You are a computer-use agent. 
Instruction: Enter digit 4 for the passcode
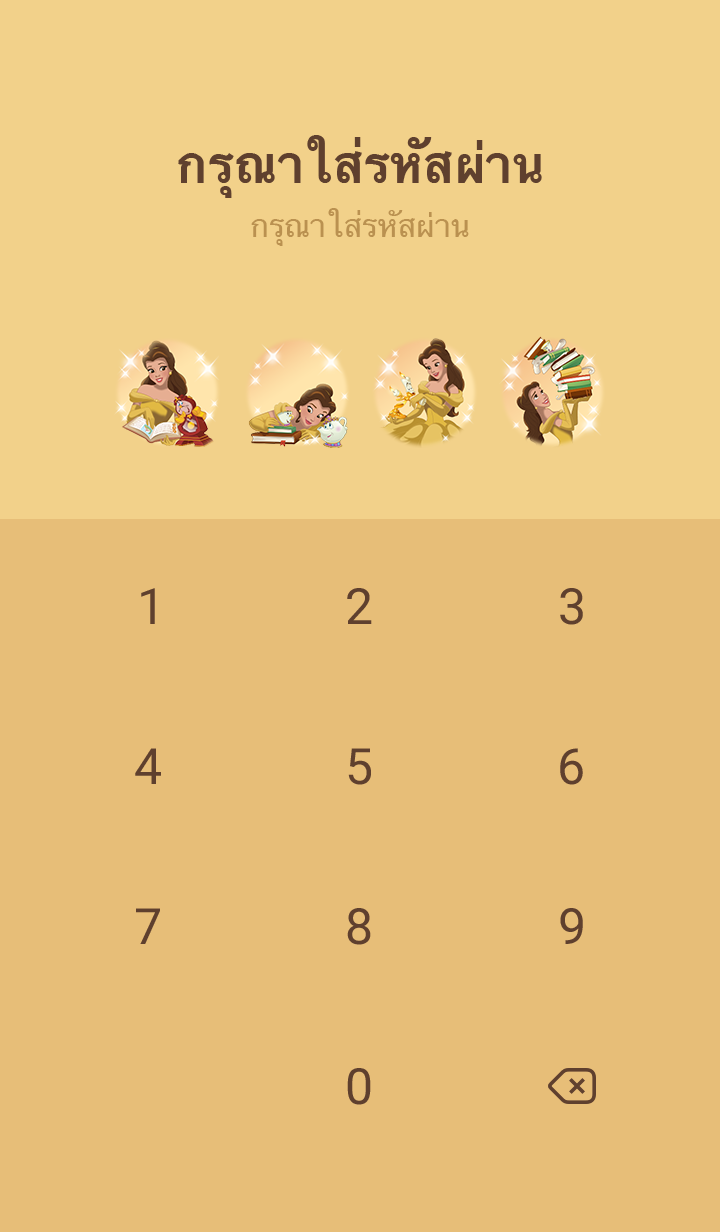coord(148,767)
